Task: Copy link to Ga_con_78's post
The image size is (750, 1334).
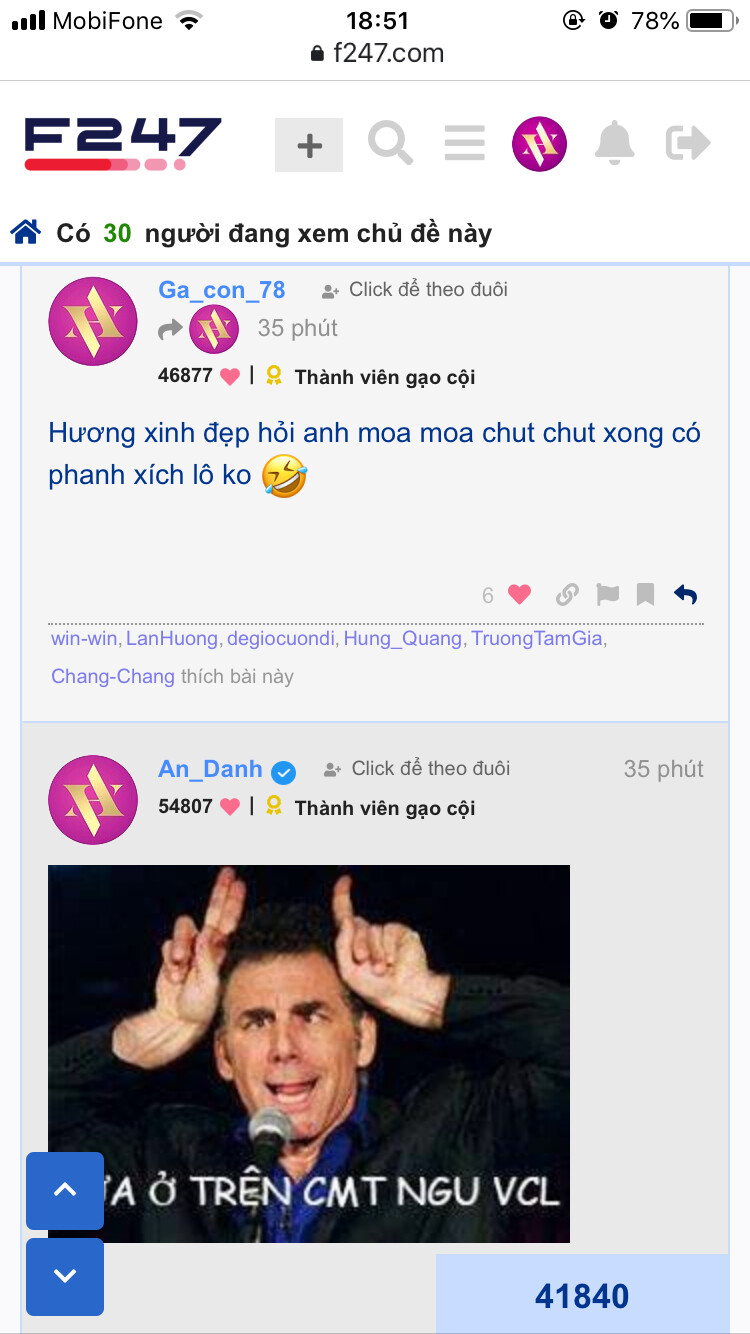Action: [x=567, y=595]
